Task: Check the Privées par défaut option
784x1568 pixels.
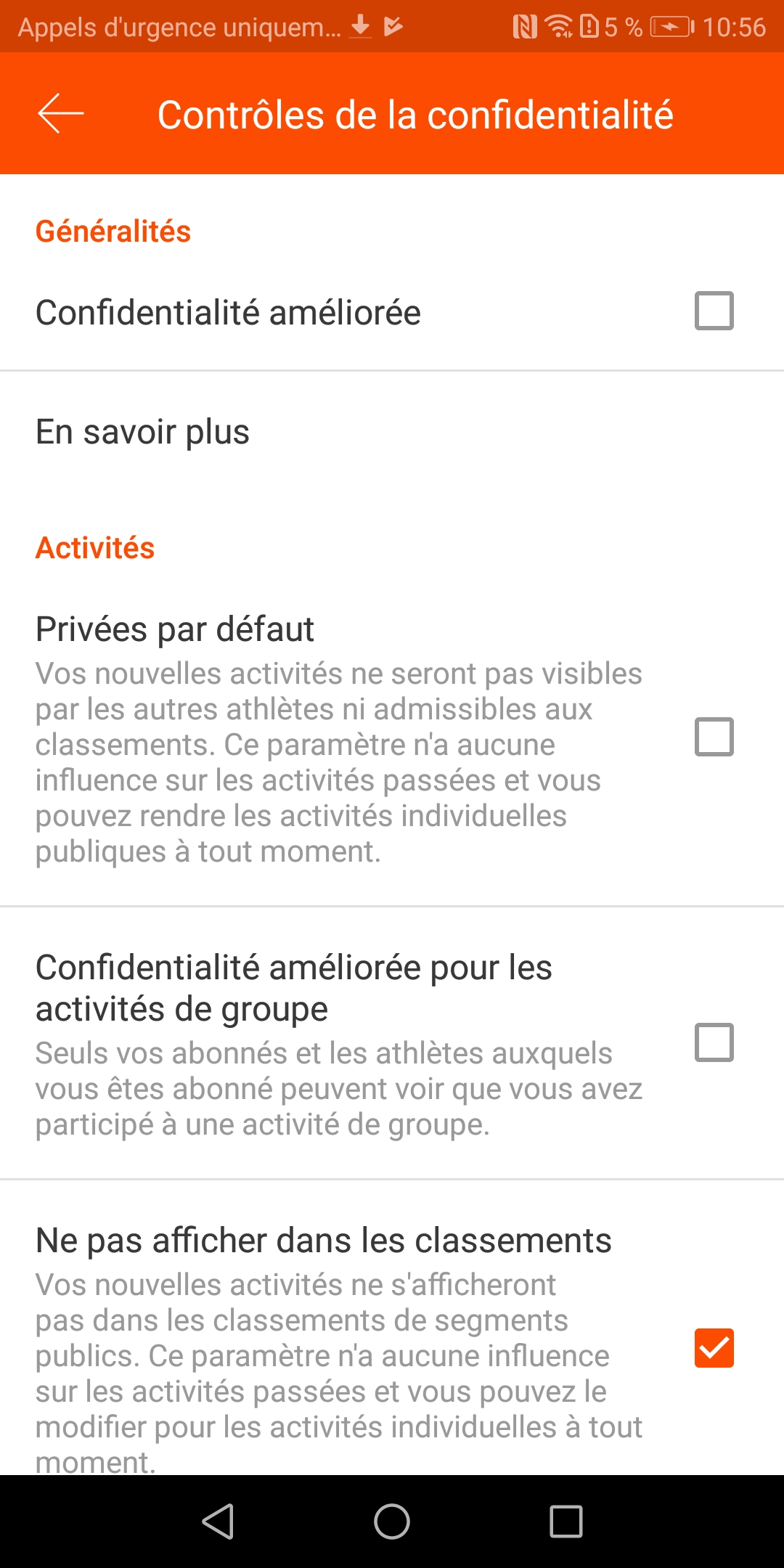Action: click(x=714, y=737)
